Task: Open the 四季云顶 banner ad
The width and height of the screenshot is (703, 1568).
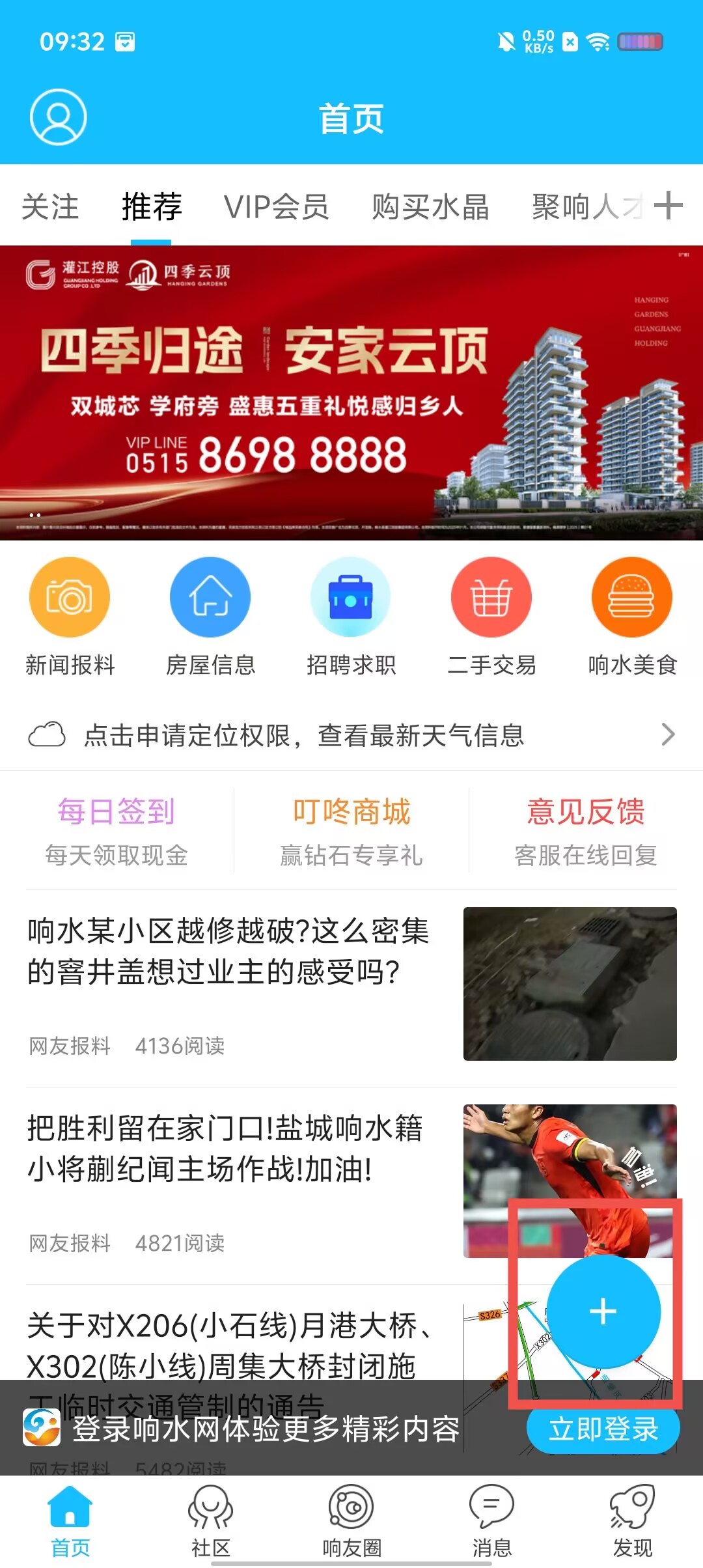Action: tap(351, 393)
